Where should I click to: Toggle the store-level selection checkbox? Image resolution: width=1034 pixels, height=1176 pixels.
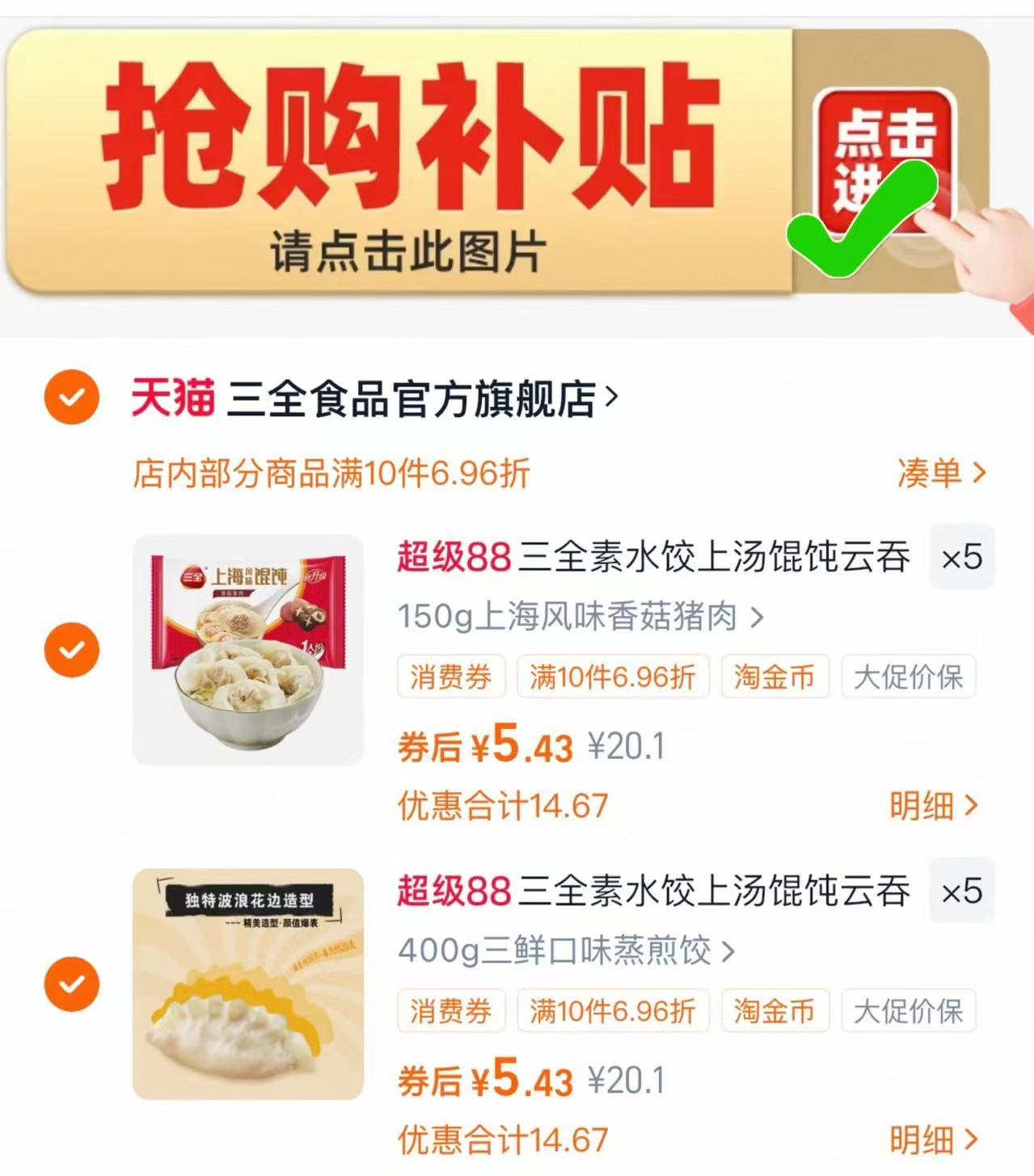coord(72,396)
